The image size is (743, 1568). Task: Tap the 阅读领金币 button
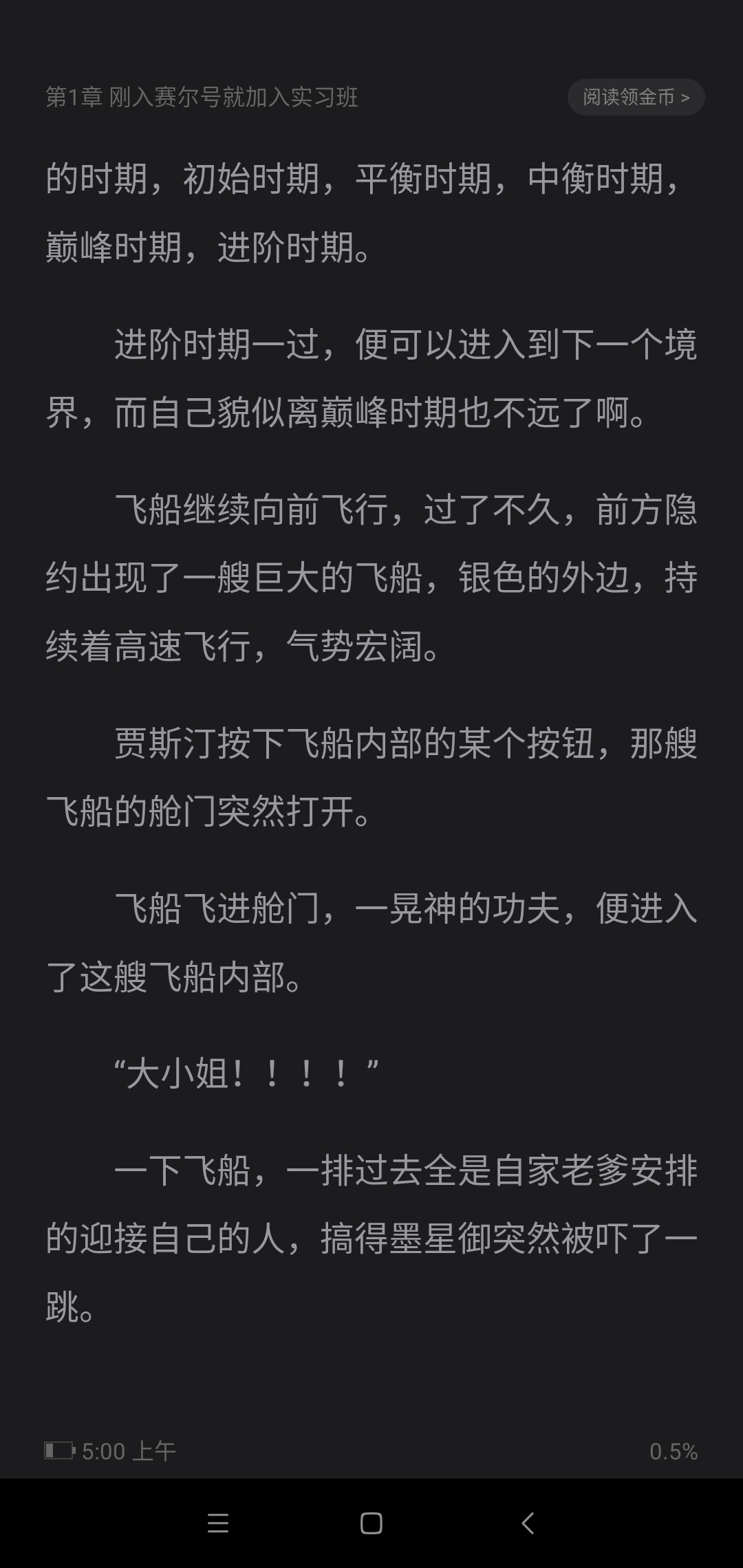coord(636,97)
